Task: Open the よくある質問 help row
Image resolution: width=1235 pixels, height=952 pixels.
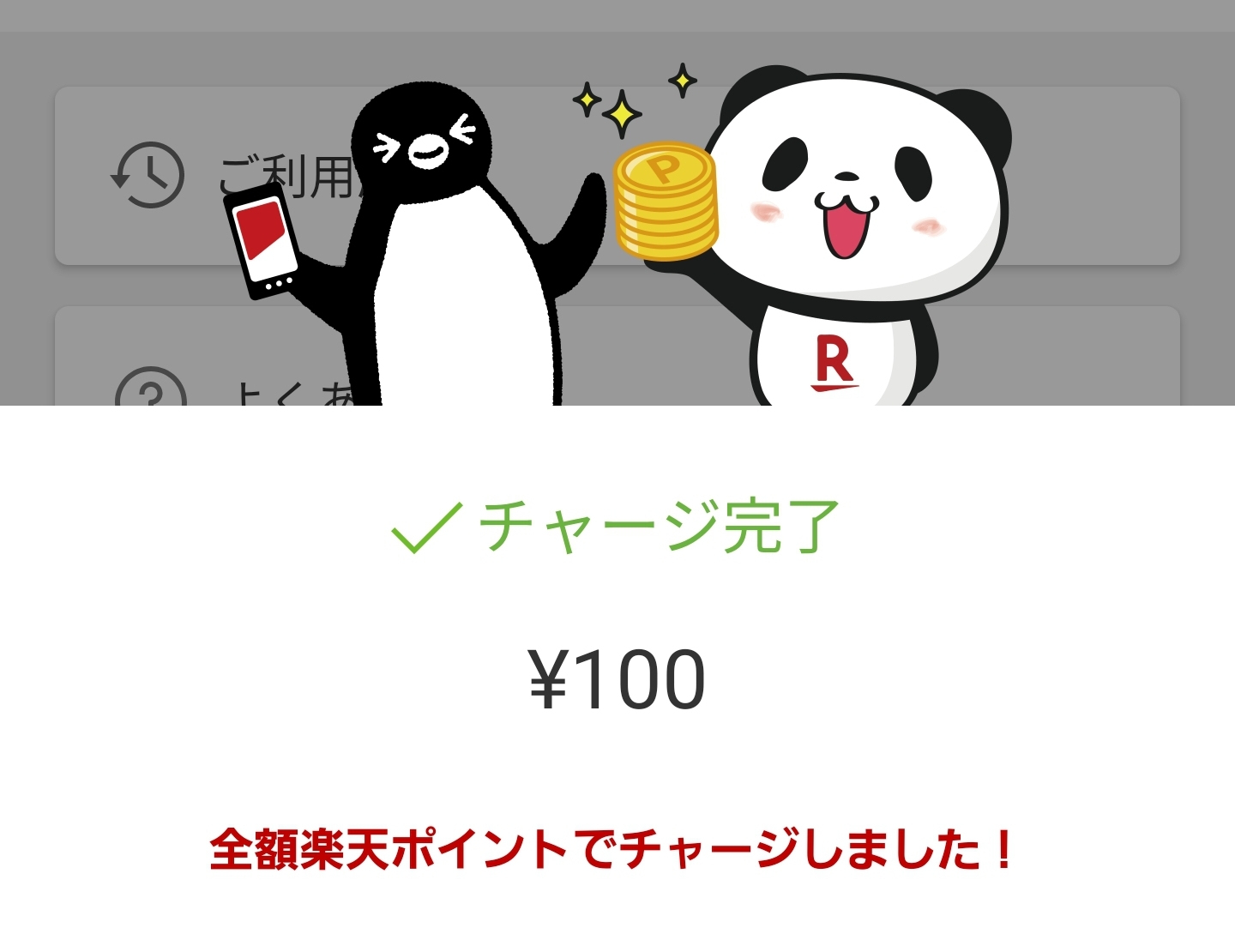Action: 257,377
